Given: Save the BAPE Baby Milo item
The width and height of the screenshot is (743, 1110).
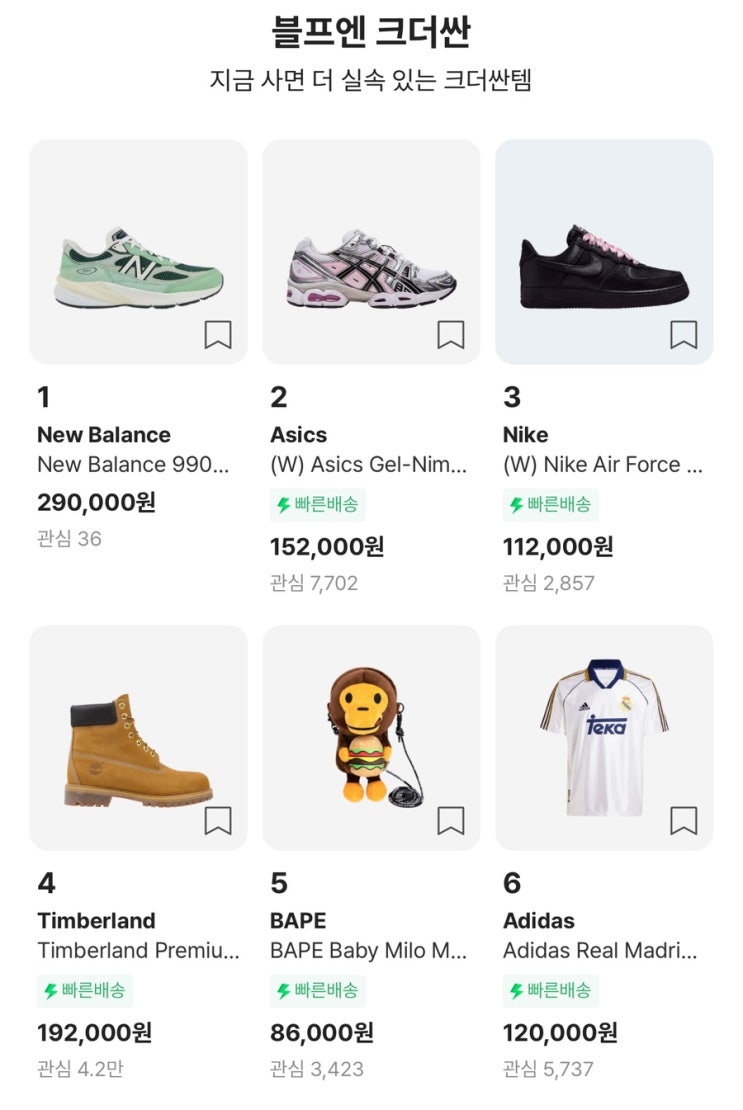Looking at the screenshot, I should coord(451,821).
